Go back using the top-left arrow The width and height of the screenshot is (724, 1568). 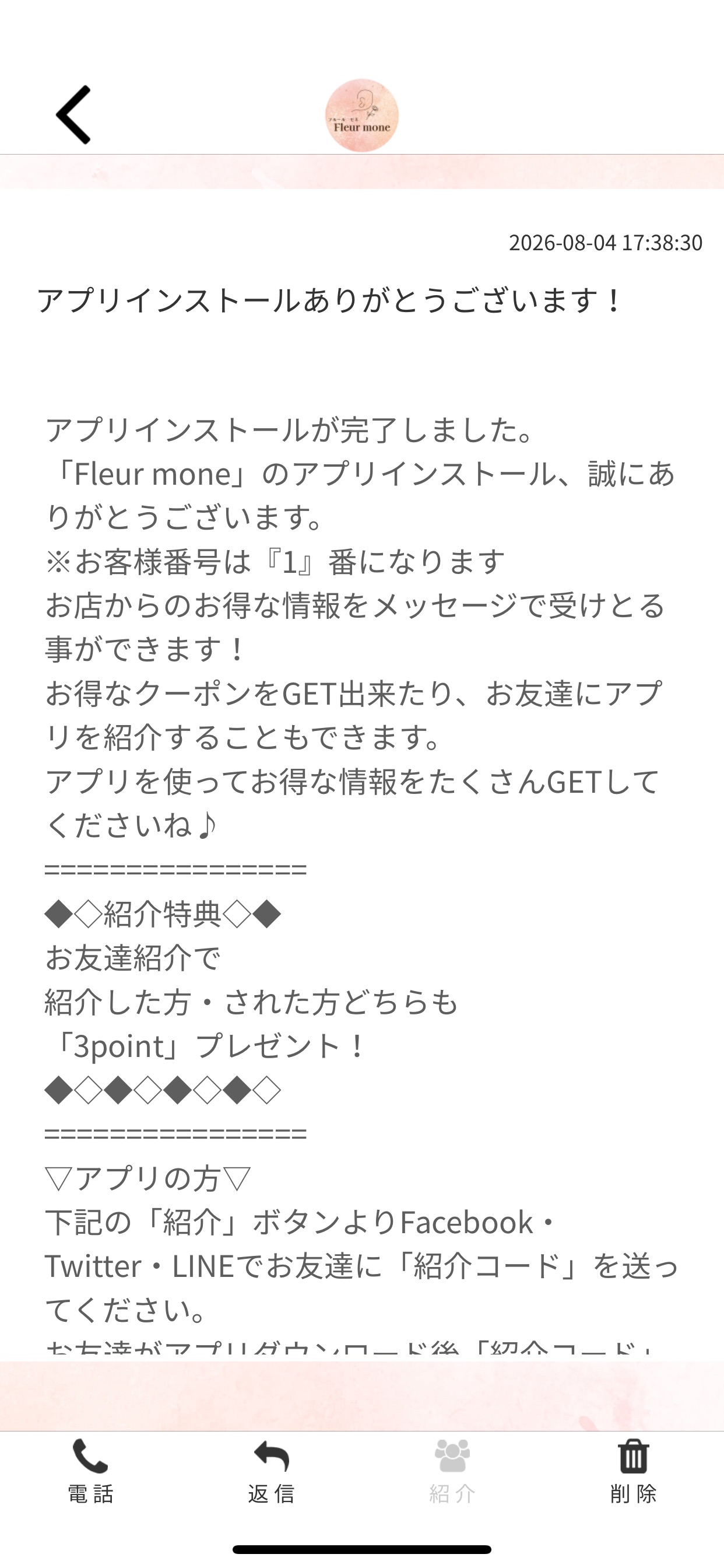73,114
